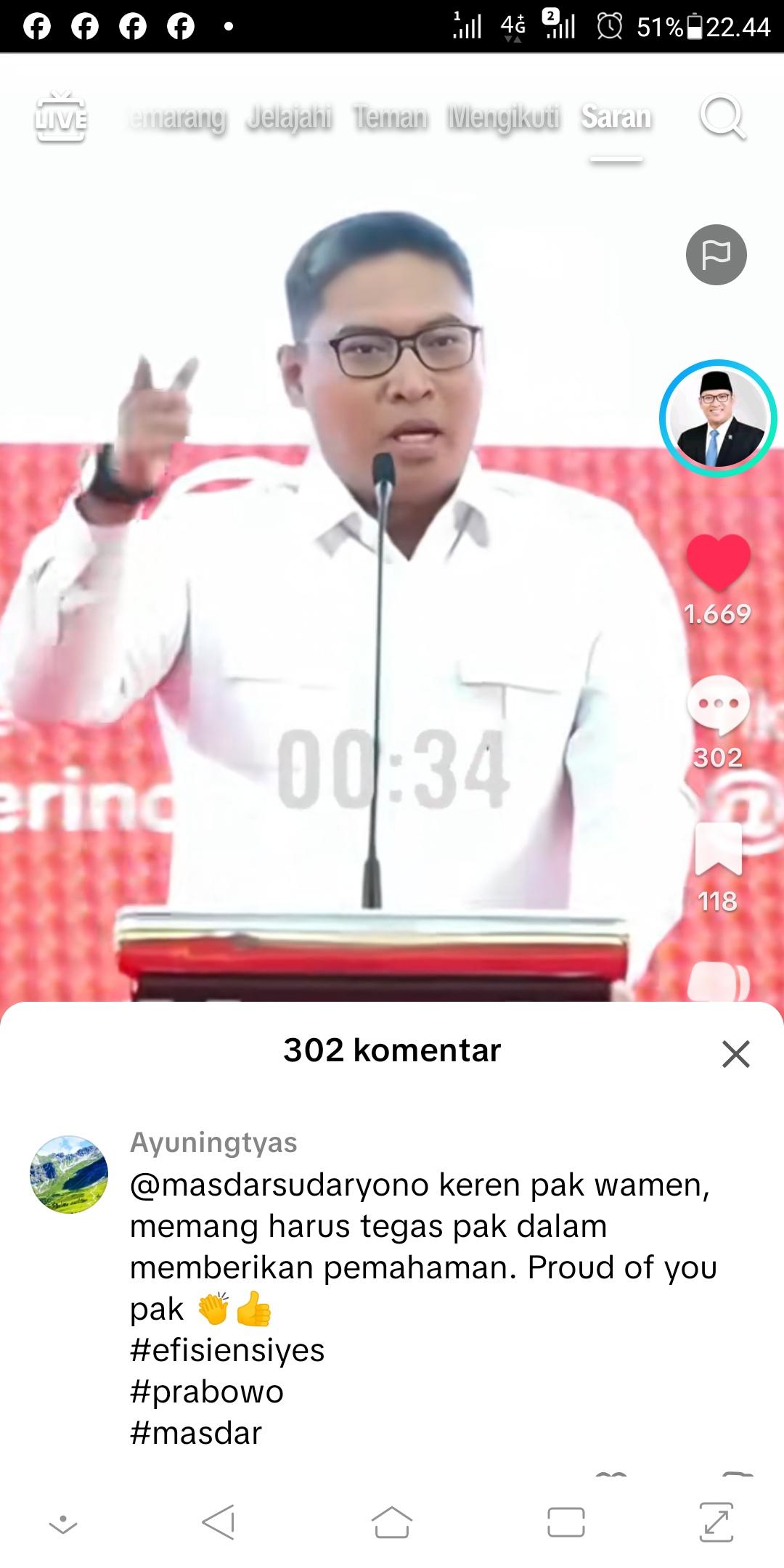Open the search magnifier

pyautogui.click(x=722, y=116)
